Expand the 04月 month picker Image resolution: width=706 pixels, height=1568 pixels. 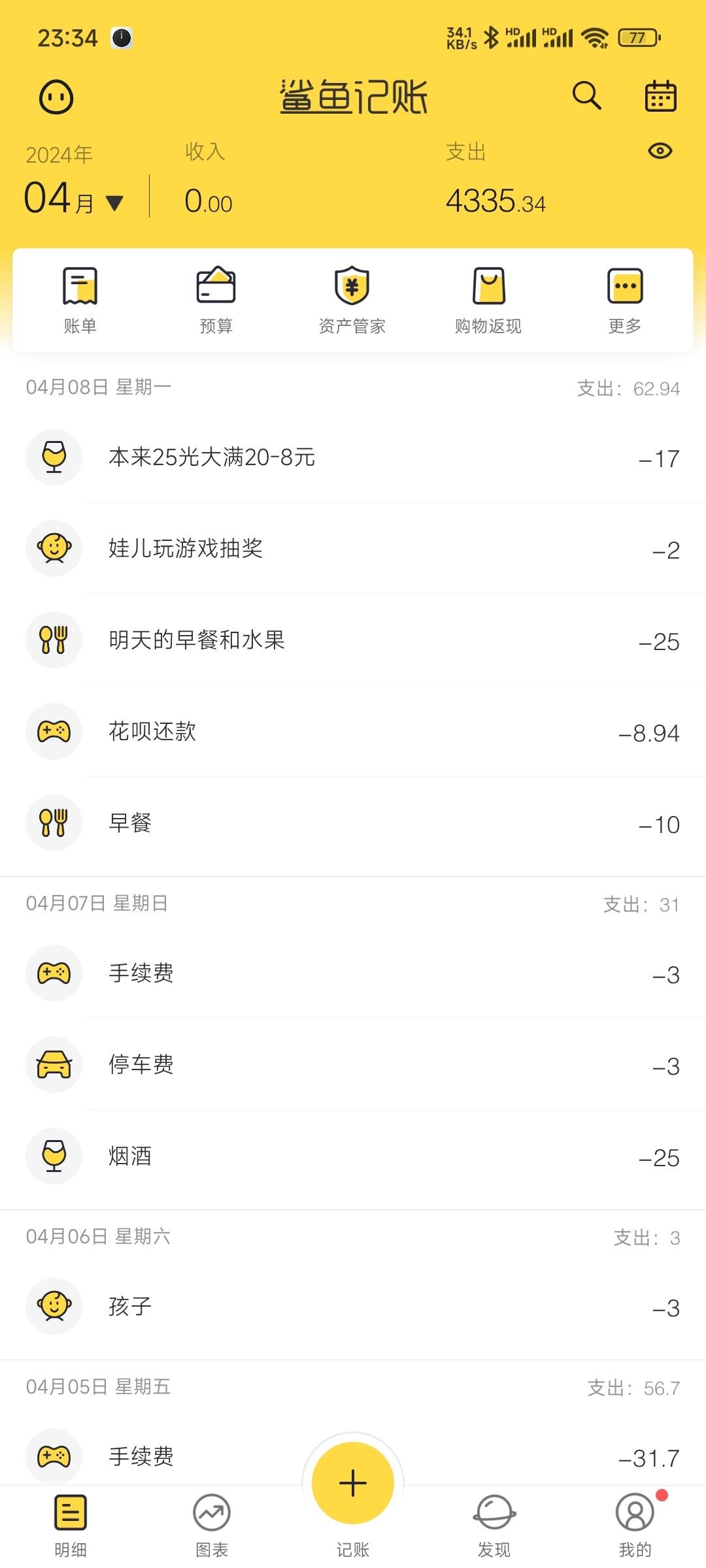click(73, 198)
